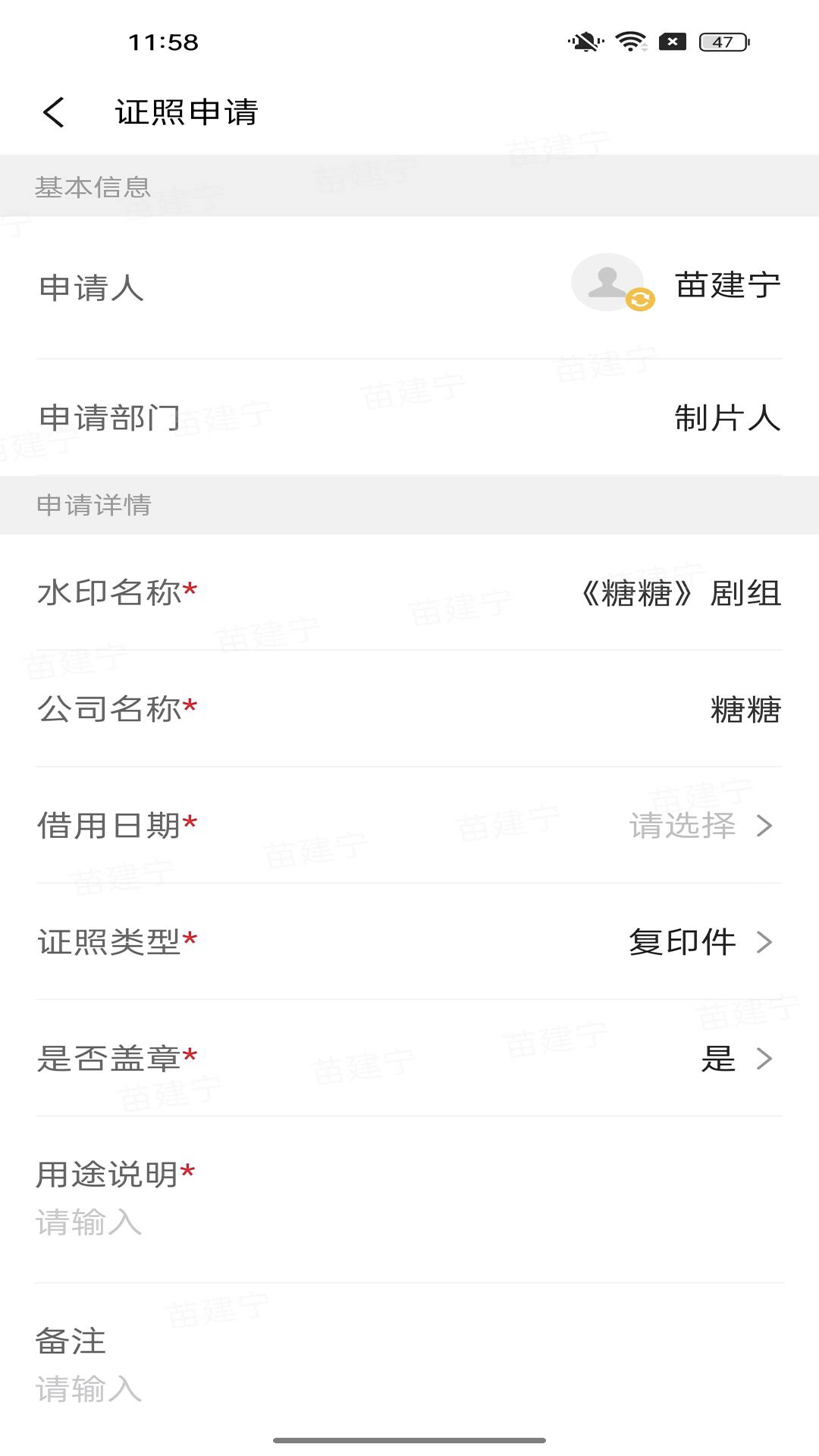
Task: Go back from 证照申请 page
Action: click(x=54, y=113)
